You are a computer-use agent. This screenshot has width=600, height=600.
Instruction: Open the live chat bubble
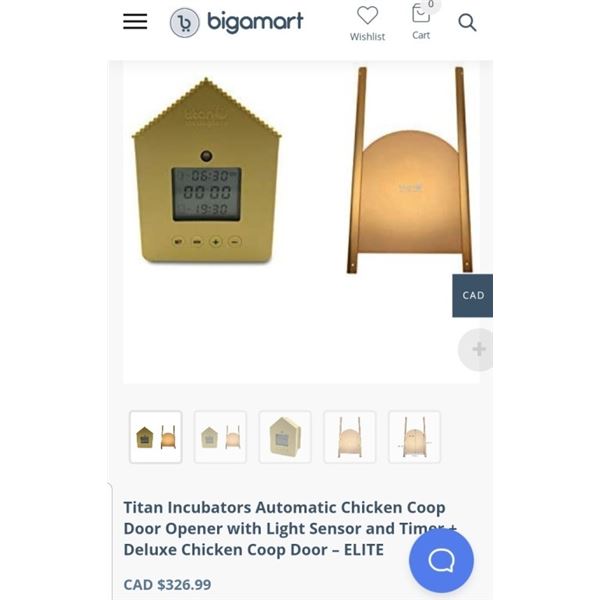tap(441, 560)
